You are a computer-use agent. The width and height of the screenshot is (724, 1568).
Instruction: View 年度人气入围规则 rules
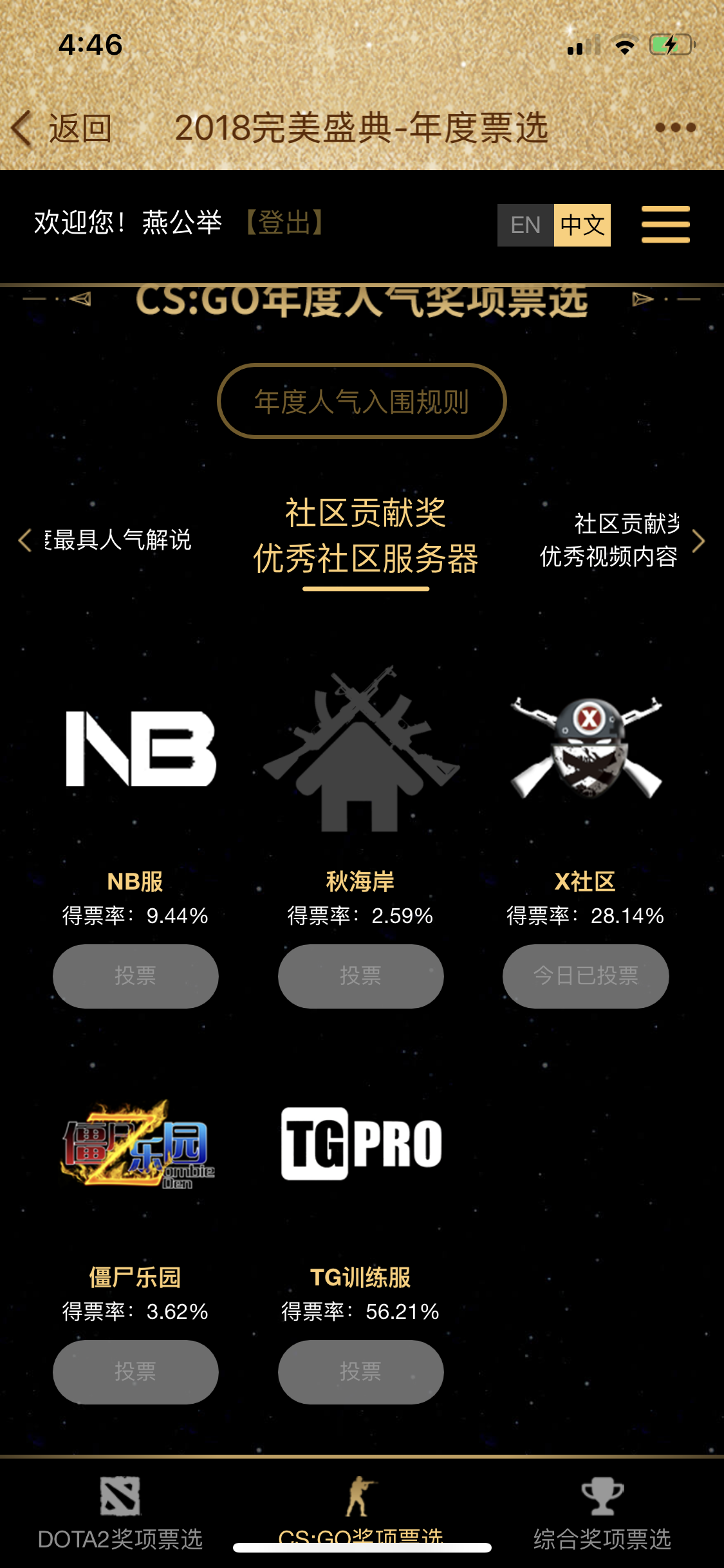click(x=362, y=402)
